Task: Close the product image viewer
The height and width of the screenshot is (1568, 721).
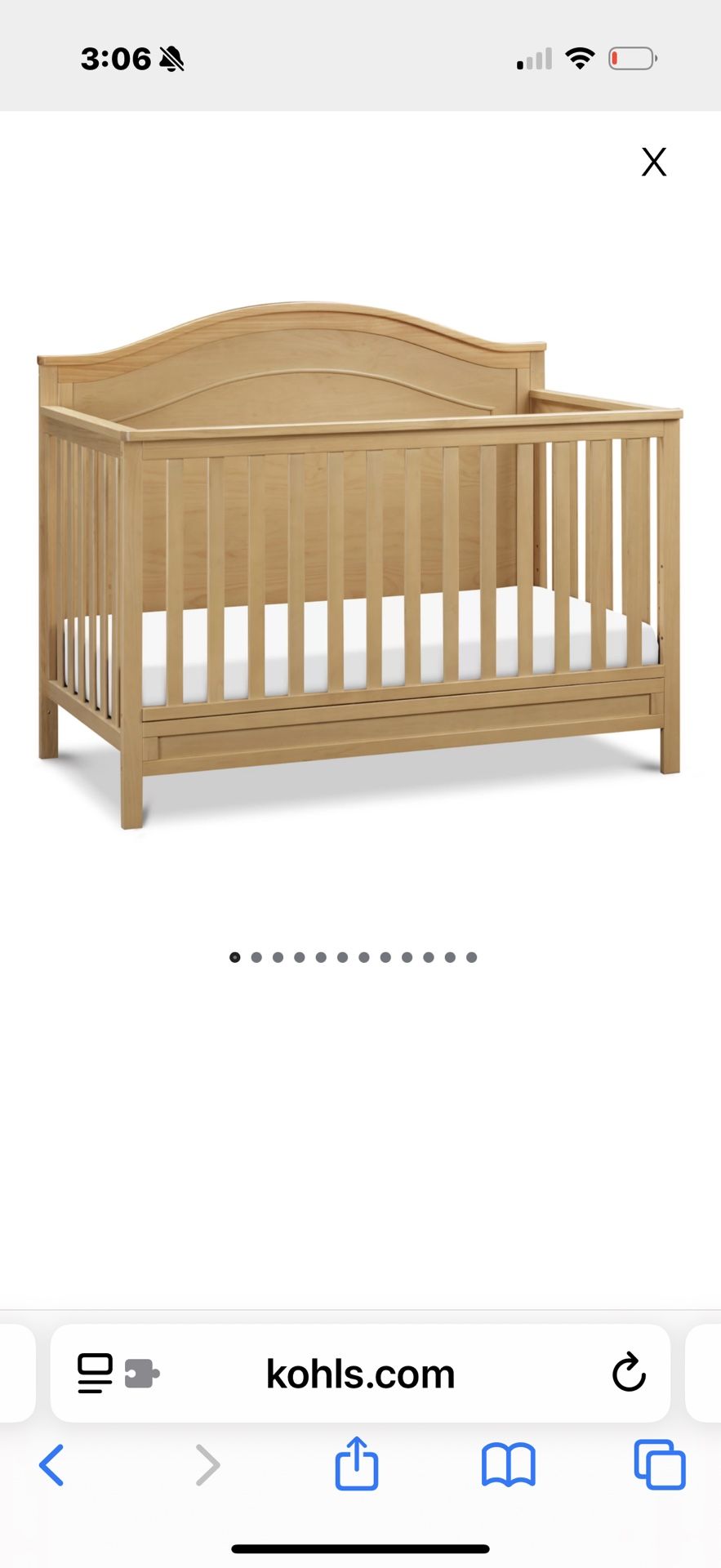Action: coord(654,162)
